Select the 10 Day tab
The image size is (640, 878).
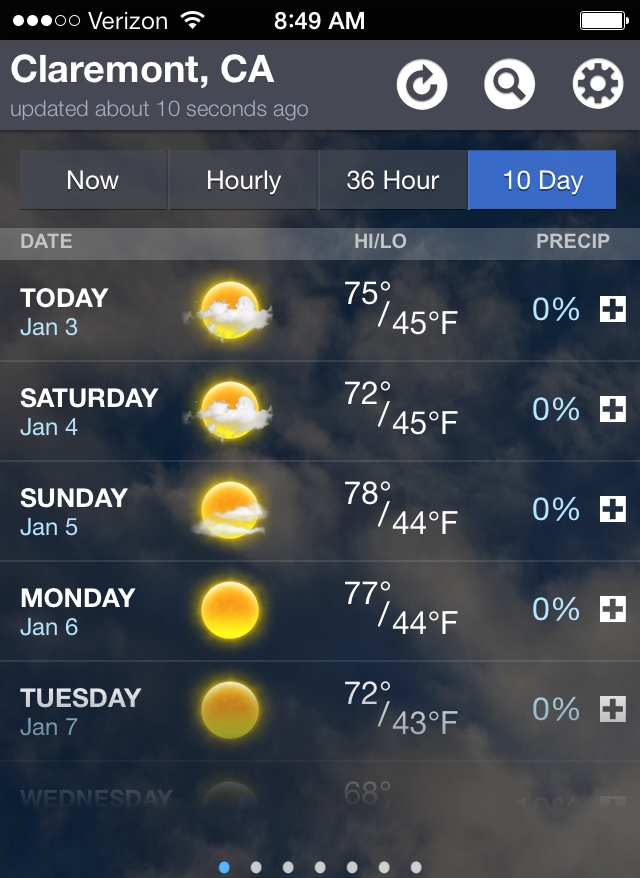(542, 181)
